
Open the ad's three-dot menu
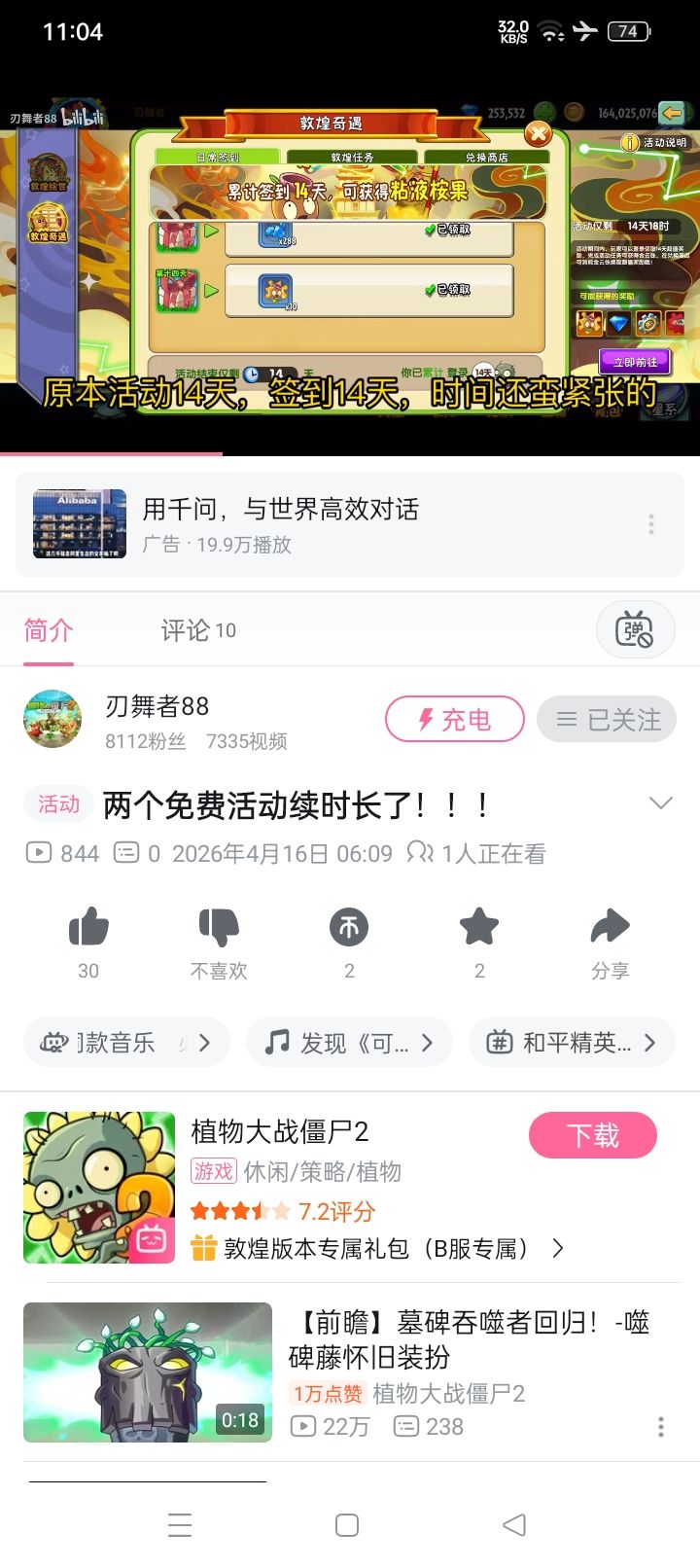(651, 524)
